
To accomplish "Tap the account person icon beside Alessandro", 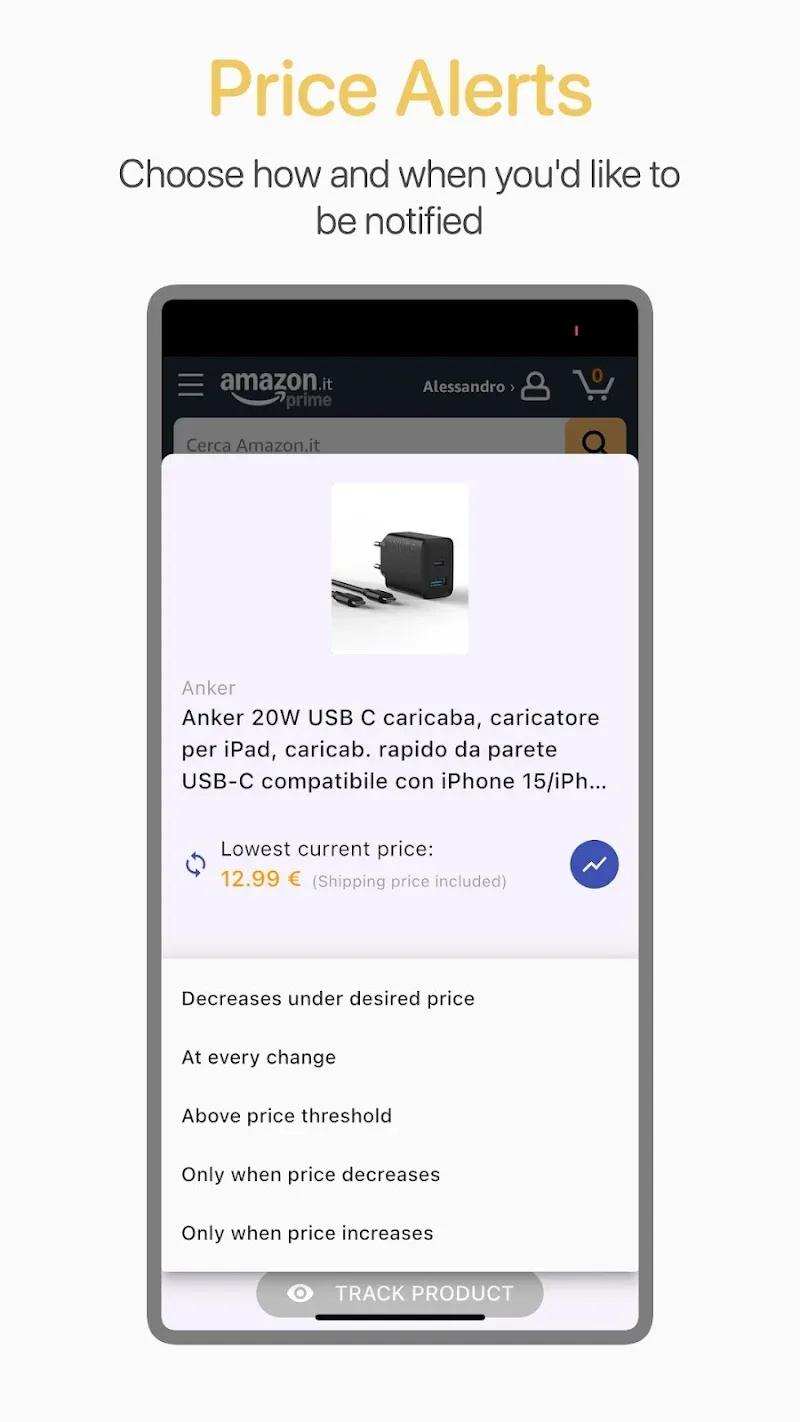I will click(x=535, y=385).
